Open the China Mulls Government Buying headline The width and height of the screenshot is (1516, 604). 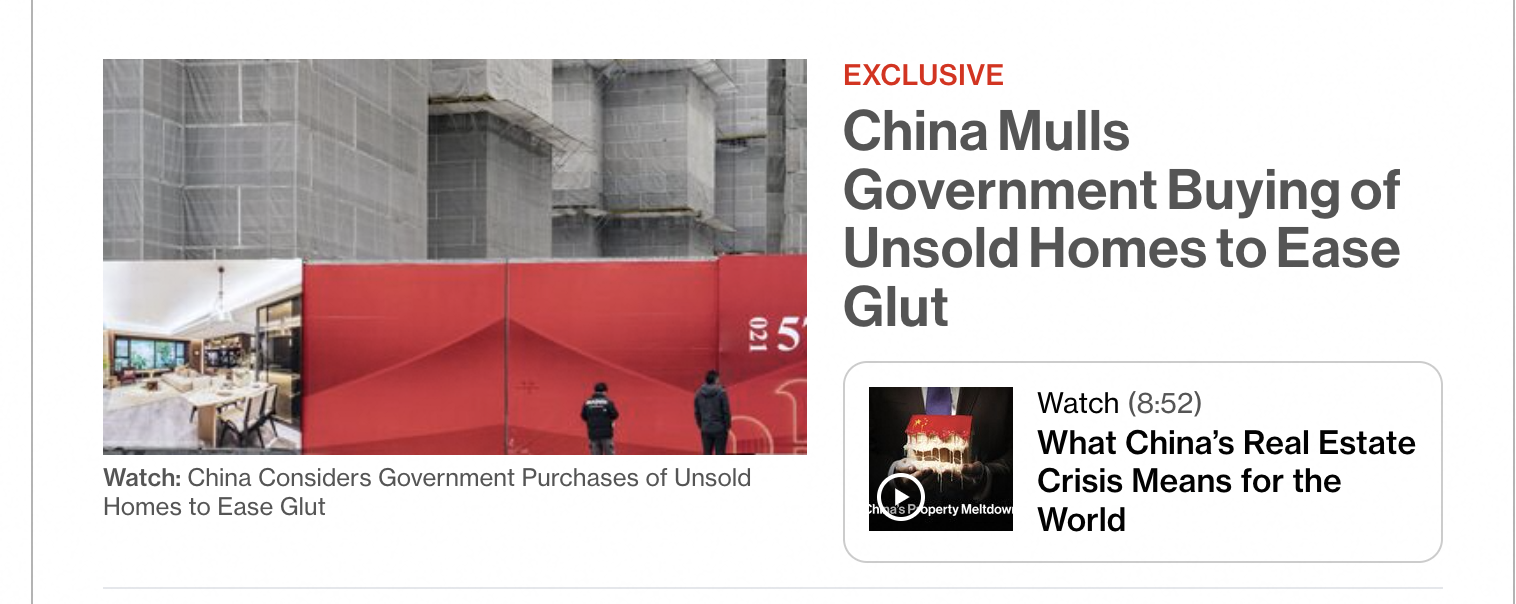click(x=1120, y=218)
